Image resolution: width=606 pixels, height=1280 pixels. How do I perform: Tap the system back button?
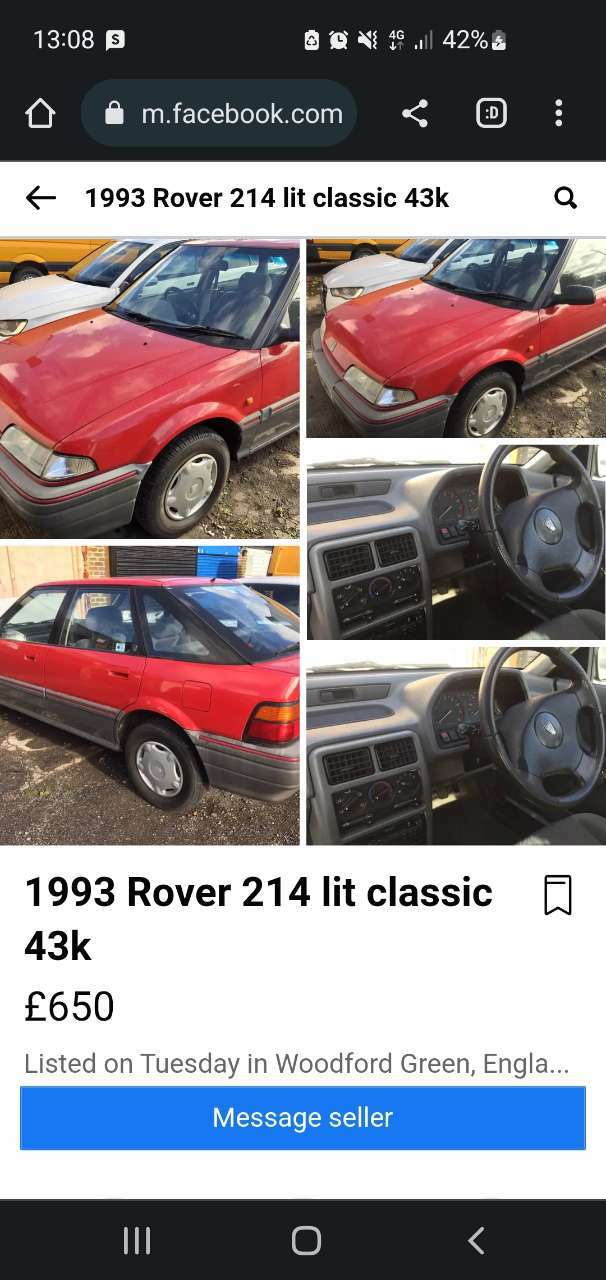476,1241
